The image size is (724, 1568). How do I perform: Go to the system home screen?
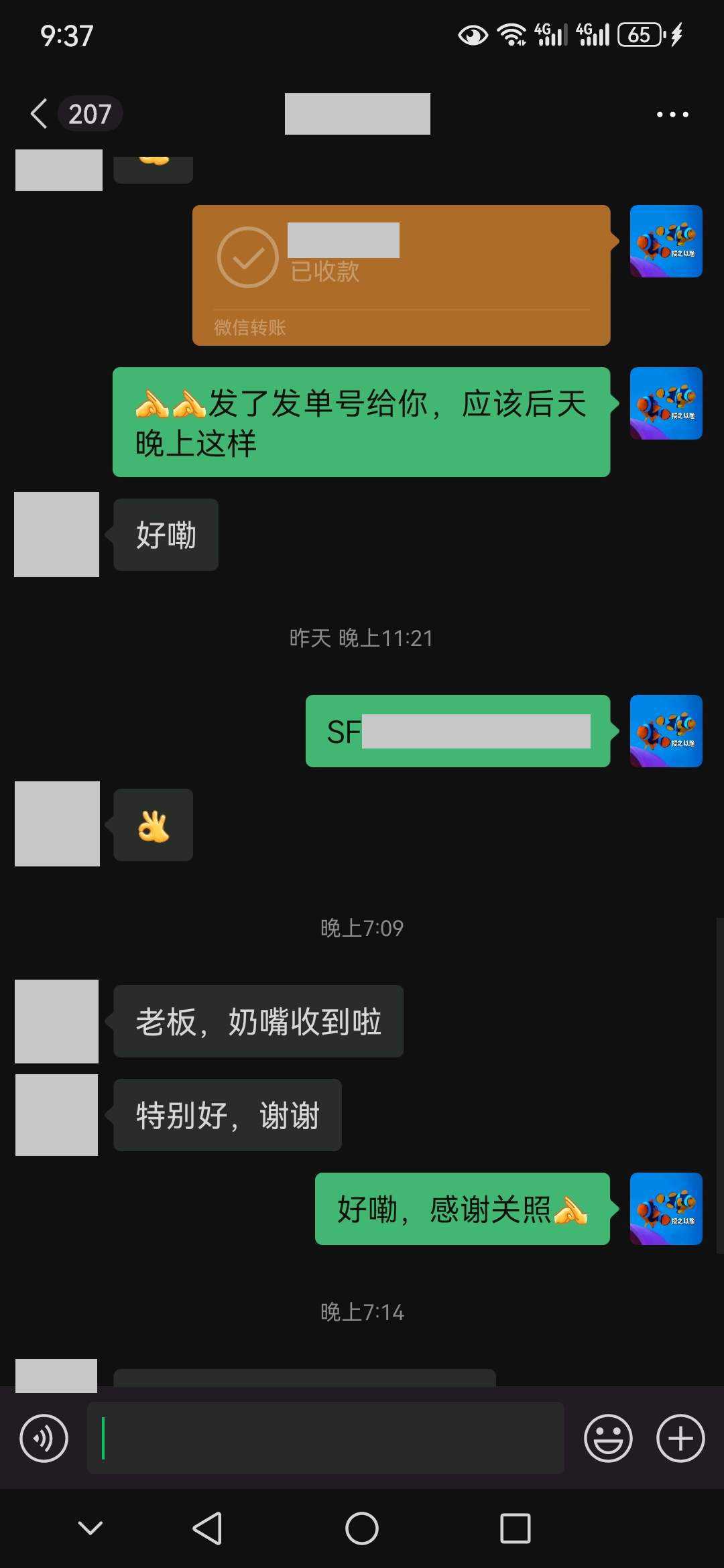361,1528
